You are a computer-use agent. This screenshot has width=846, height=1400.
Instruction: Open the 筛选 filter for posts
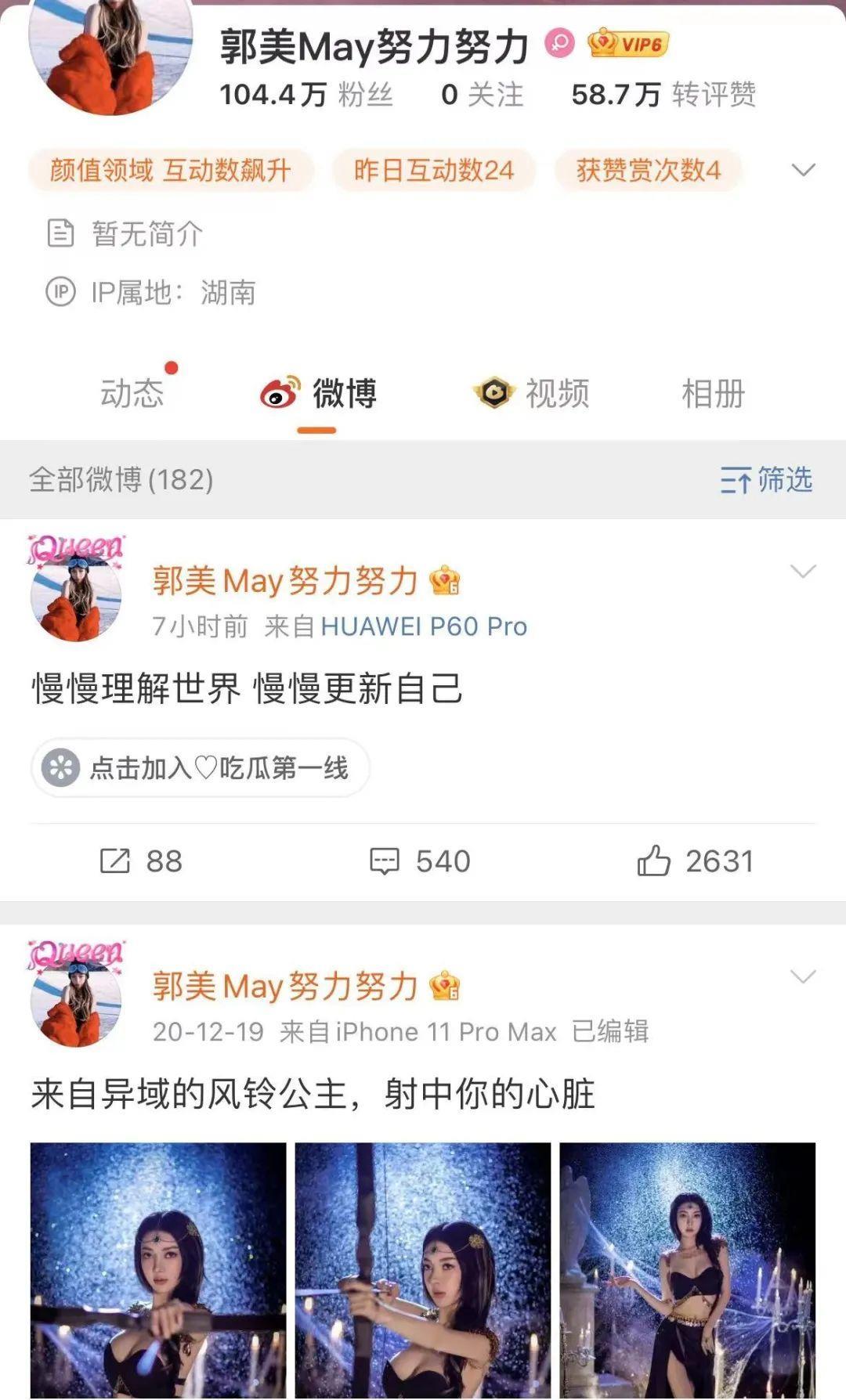pos(766,479)
